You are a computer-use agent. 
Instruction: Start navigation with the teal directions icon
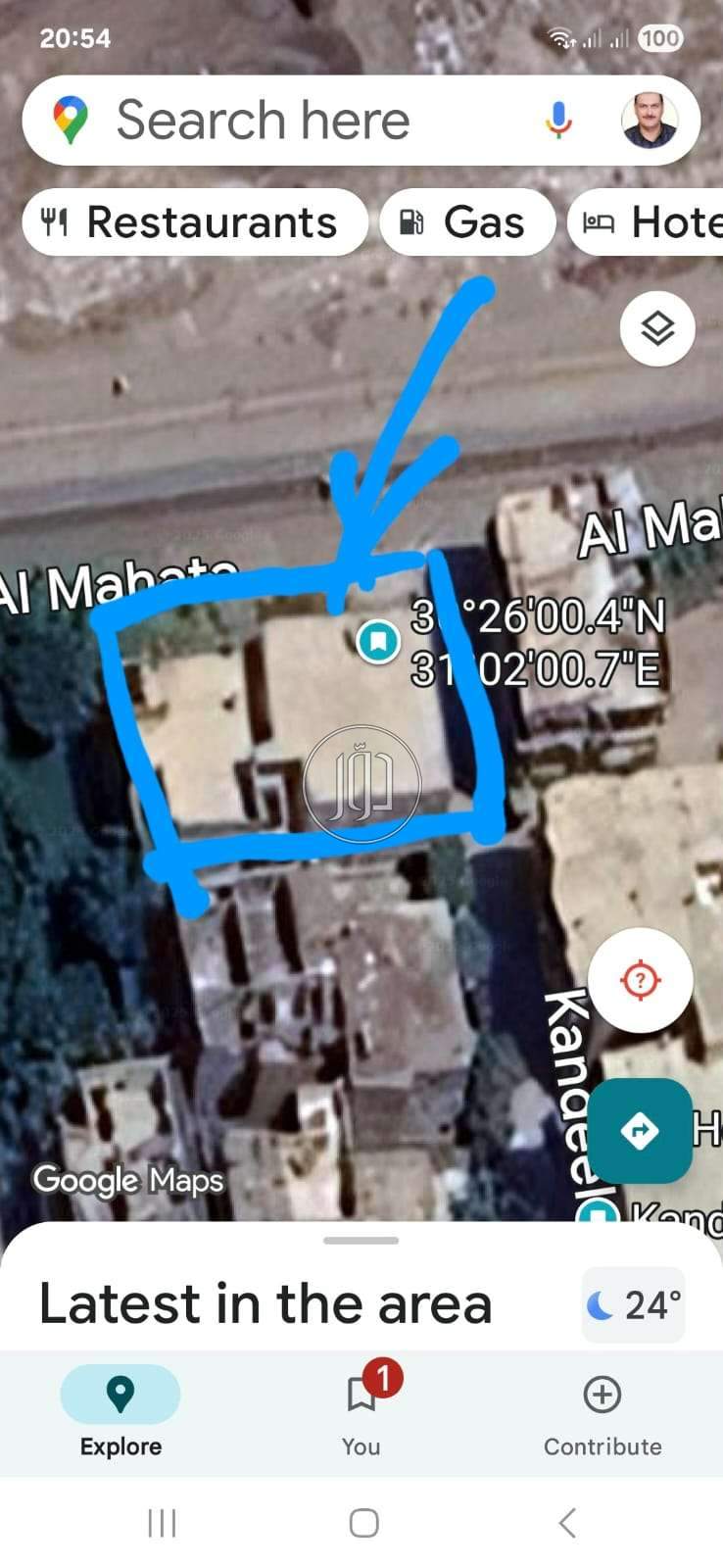(641, 1130)
